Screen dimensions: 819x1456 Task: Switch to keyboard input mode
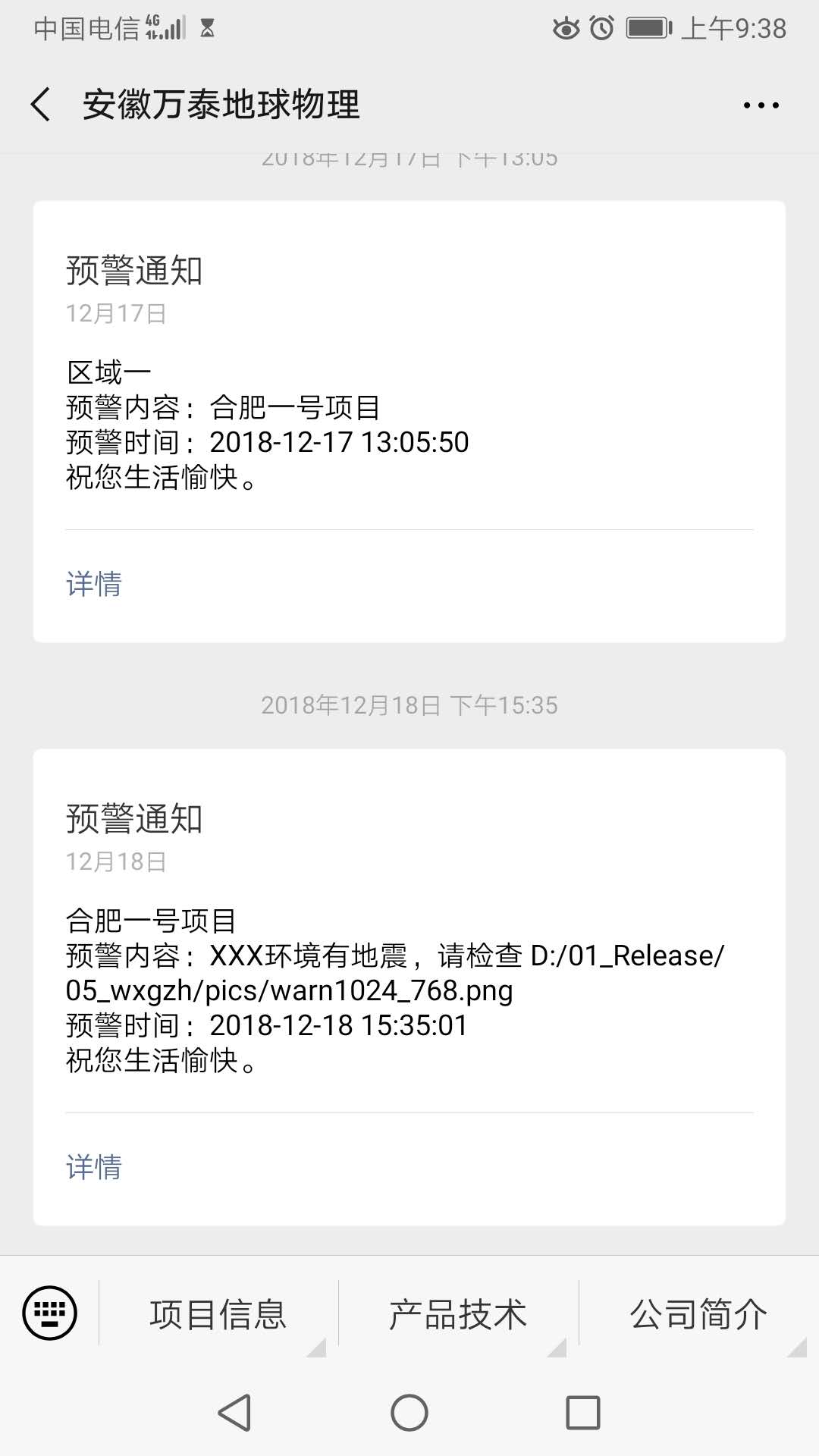50,1313
